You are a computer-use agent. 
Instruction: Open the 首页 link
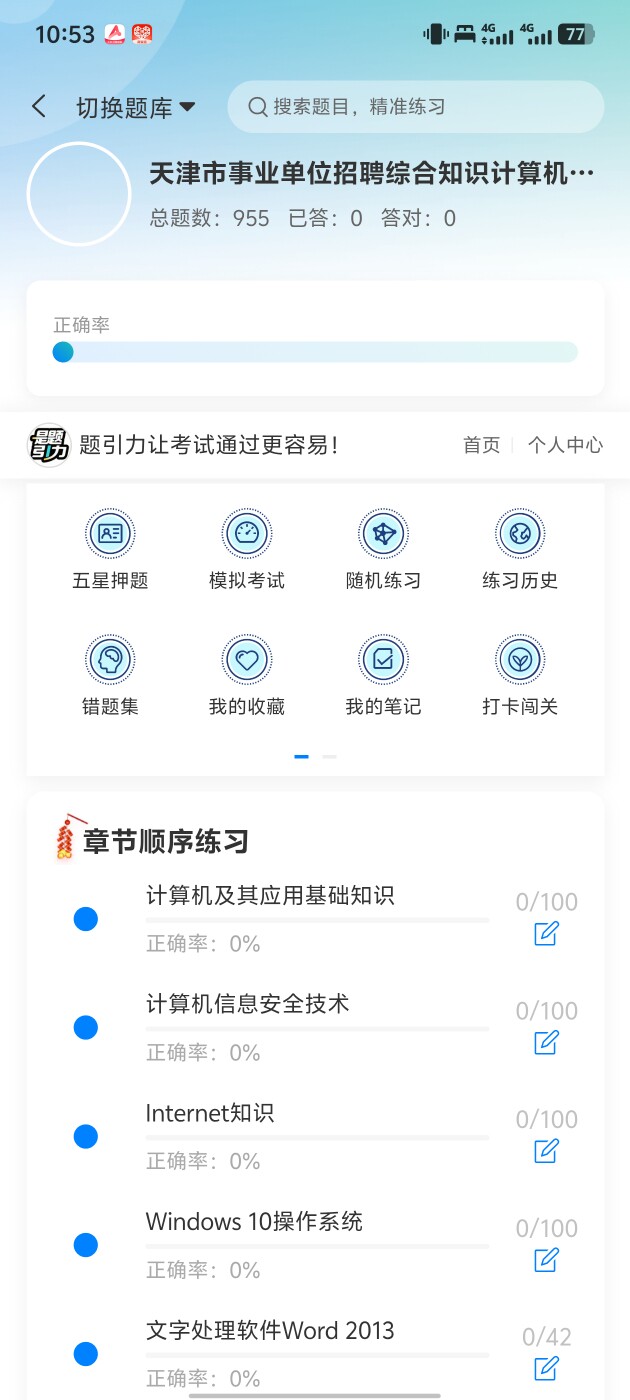click(x=481, y=445)
